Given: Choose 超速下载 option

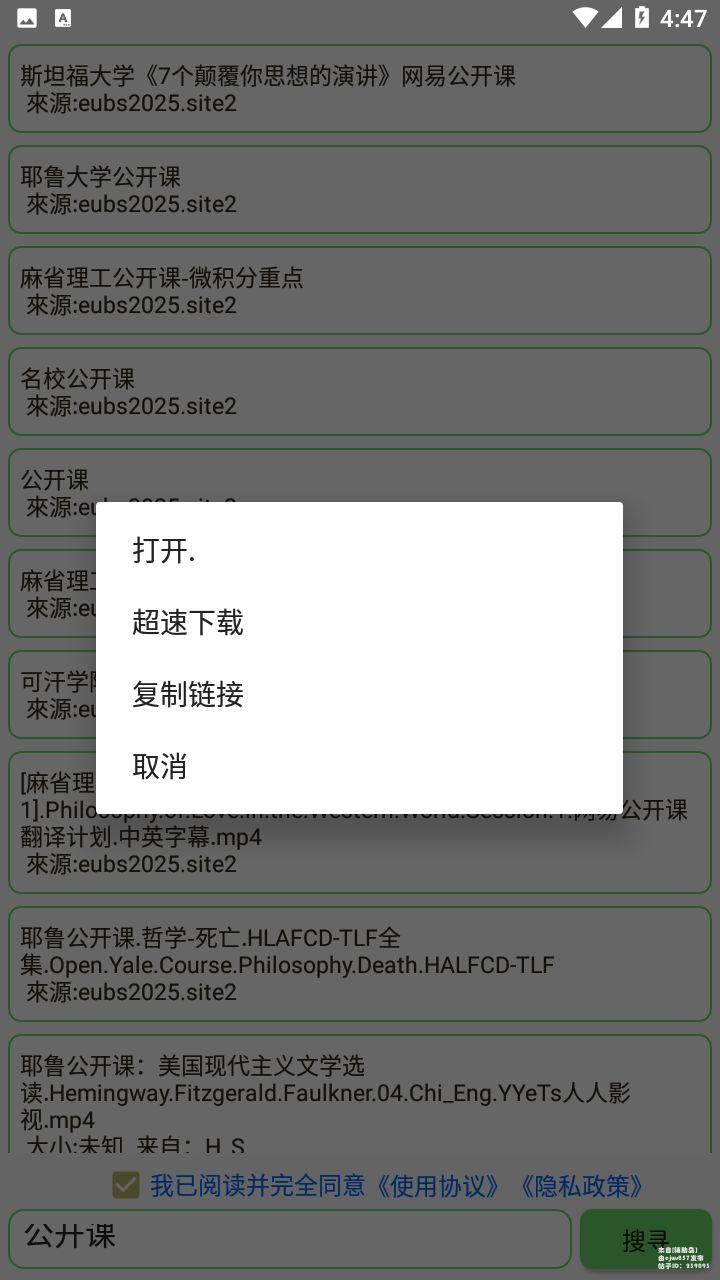Looking at the screenshot, I should (x=188, y=622).
